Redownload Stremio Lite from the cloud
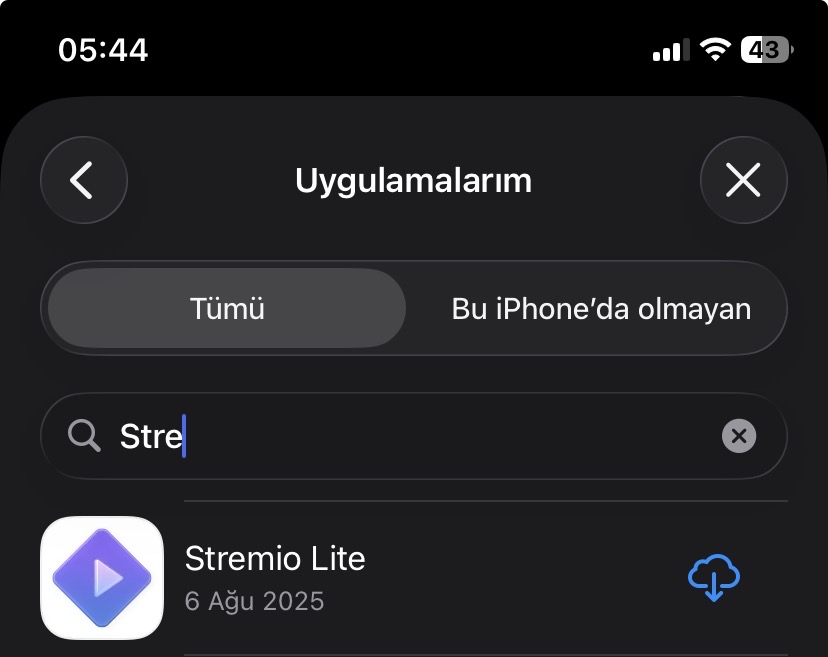 (714, 576)
